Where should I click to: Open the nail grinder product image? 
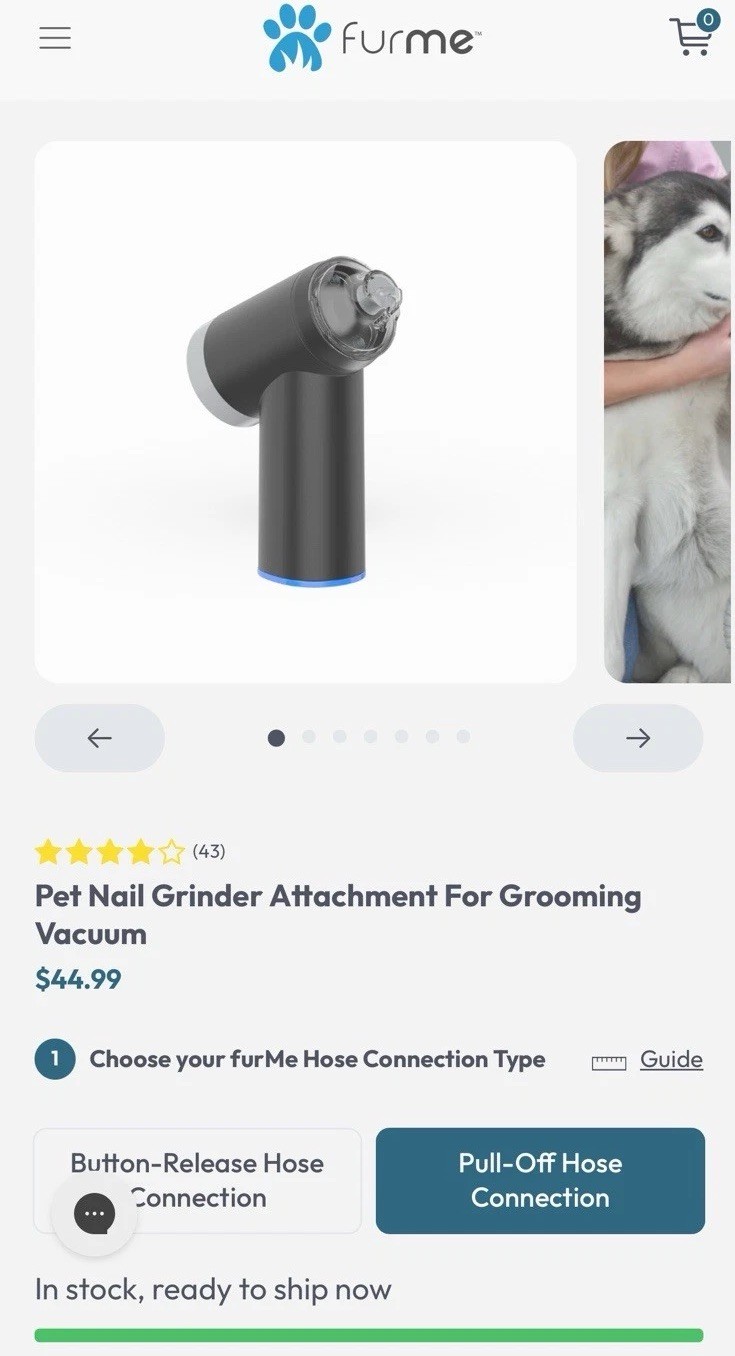305,412
